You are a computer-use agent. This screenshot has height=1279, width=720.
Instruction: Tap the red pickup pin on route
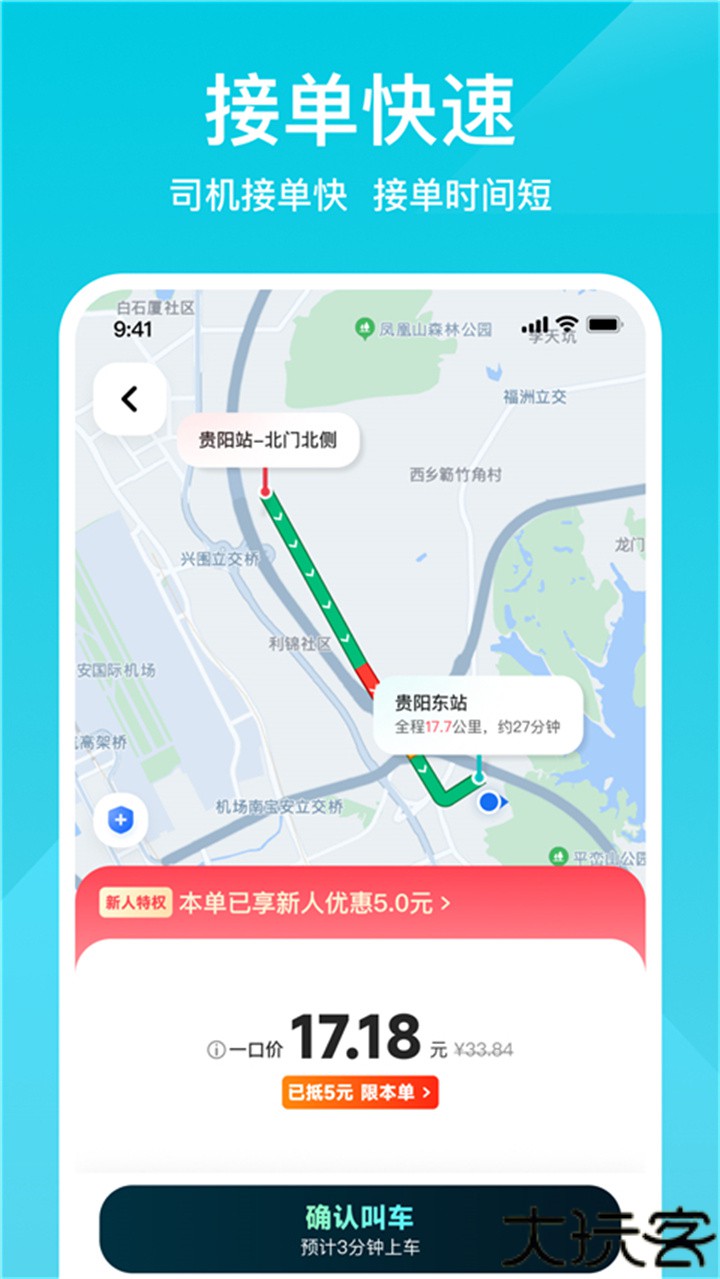click(264, 489)
